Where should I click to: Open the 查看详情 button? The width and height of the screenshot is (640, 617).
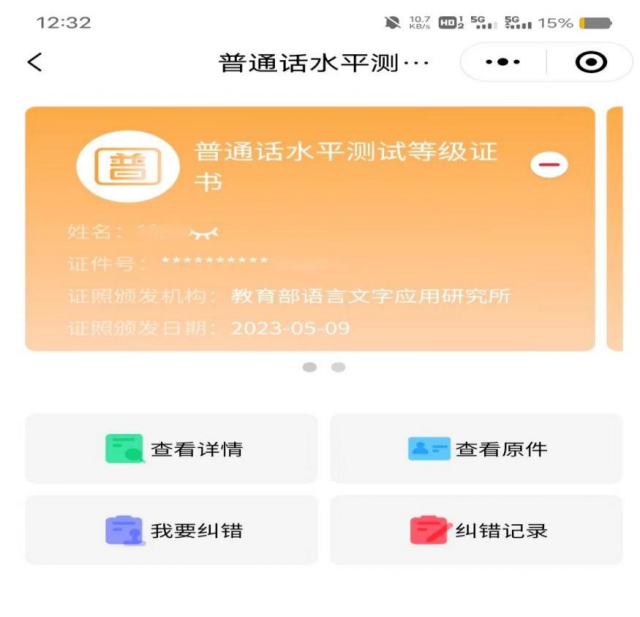171,449
